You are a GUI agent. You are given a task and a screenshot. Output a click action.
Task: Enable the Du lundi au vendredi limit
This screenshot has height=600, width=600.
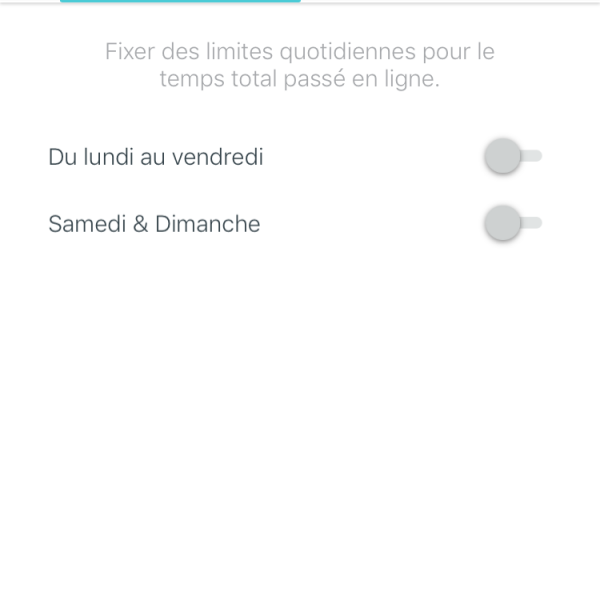[512, 157]
